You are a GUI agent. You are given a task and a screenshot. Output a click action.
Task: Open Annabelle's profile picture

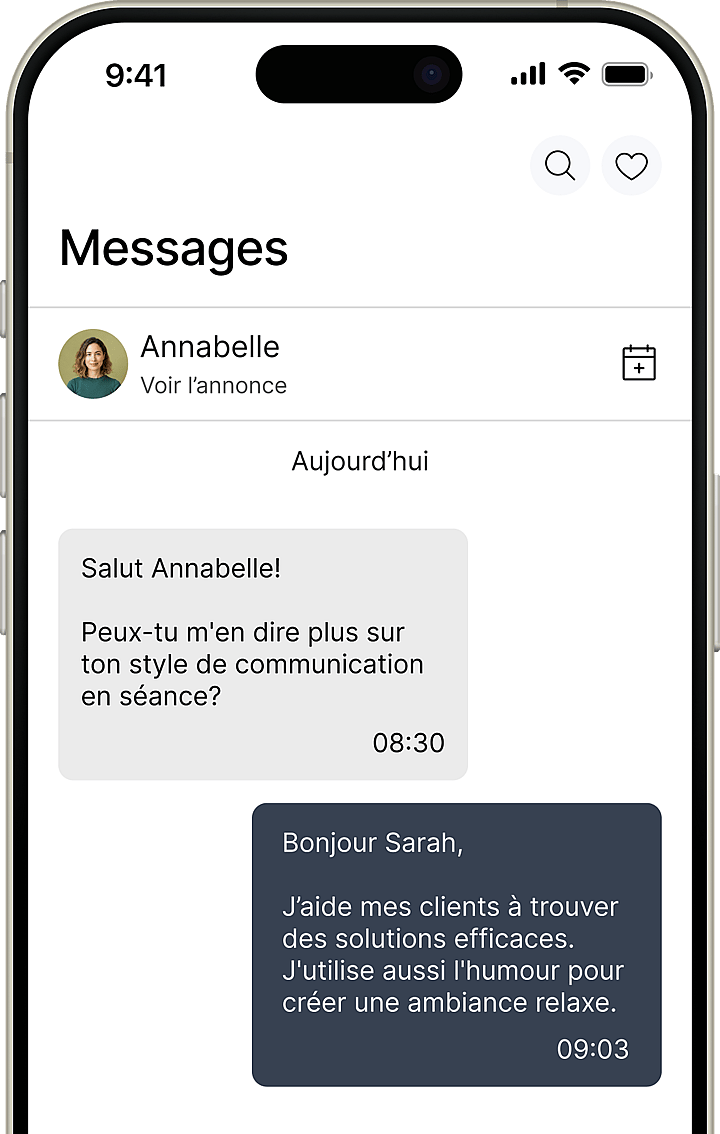(x=93, y=364)
